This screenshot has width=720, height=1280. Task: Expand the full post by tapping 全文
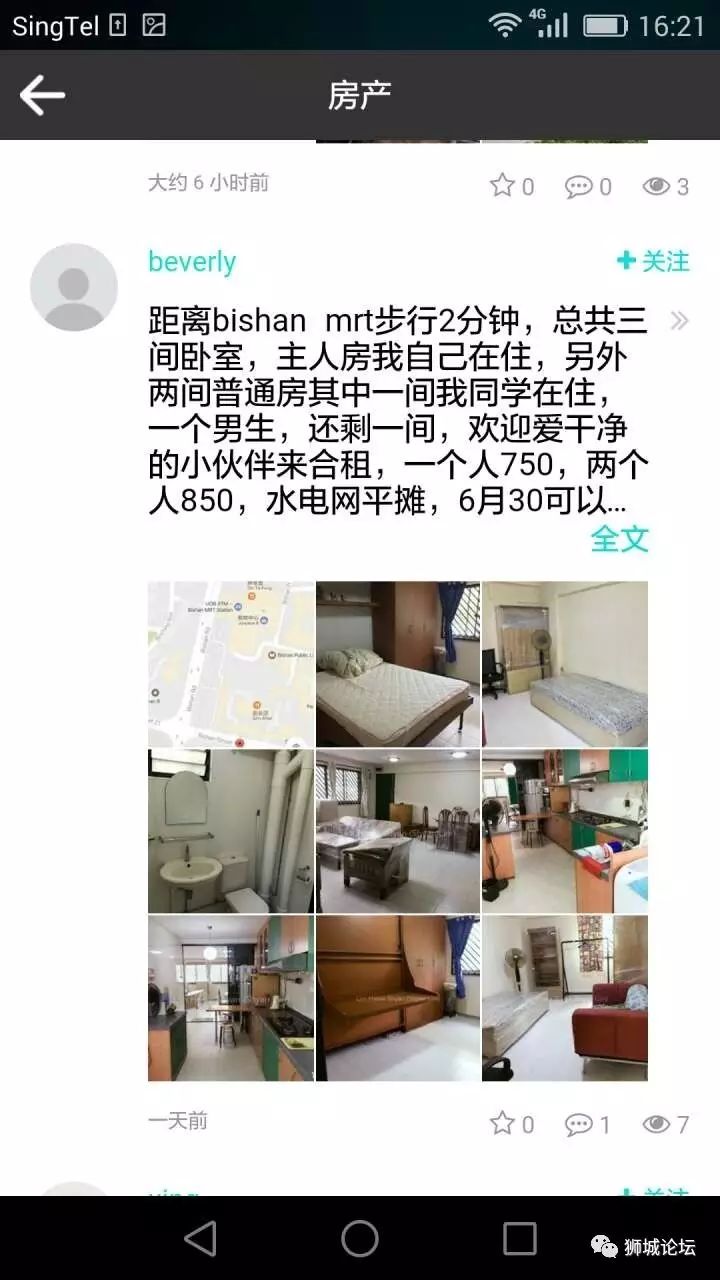(621, 540)
